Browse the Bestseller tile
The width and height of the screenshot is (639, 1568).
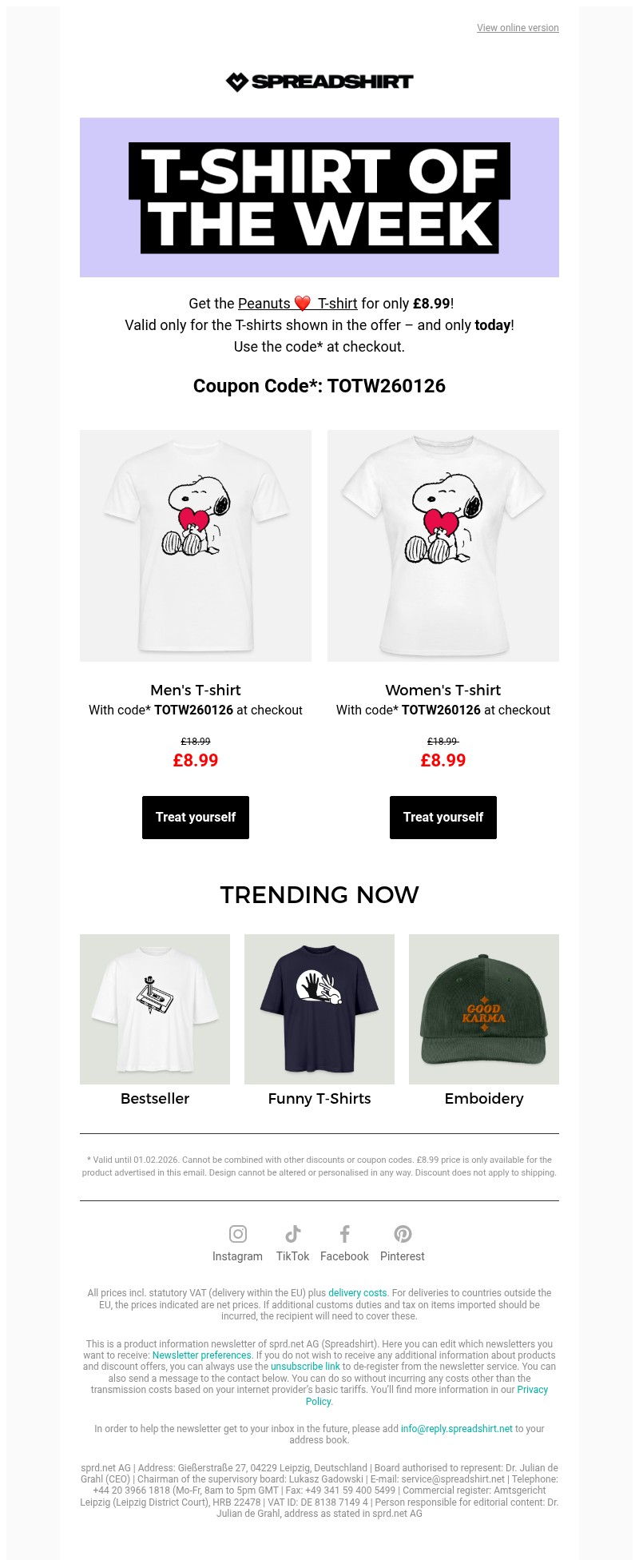click(x=155, y=1009)
